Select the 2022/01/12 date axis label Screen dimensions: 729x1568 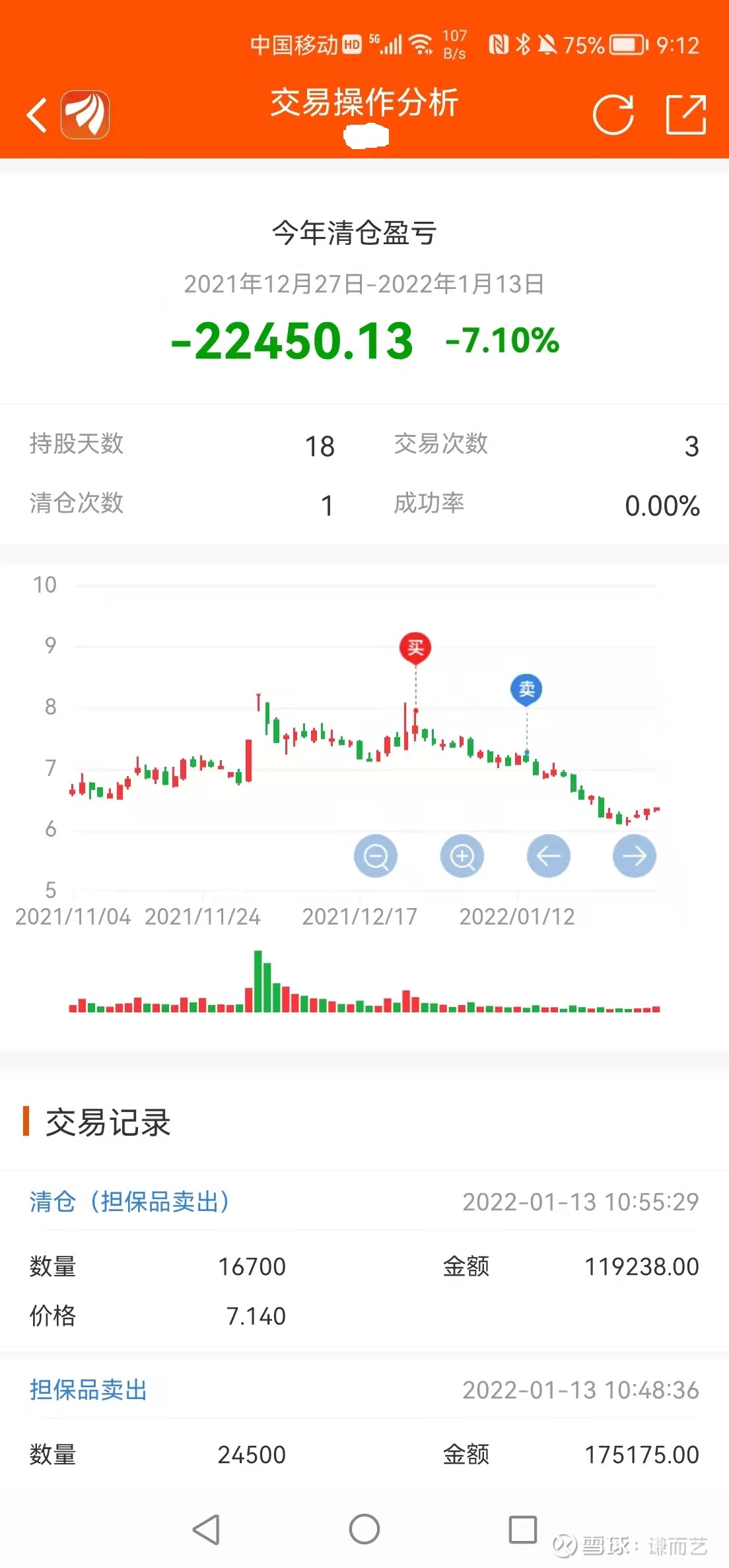pos(516,917)
